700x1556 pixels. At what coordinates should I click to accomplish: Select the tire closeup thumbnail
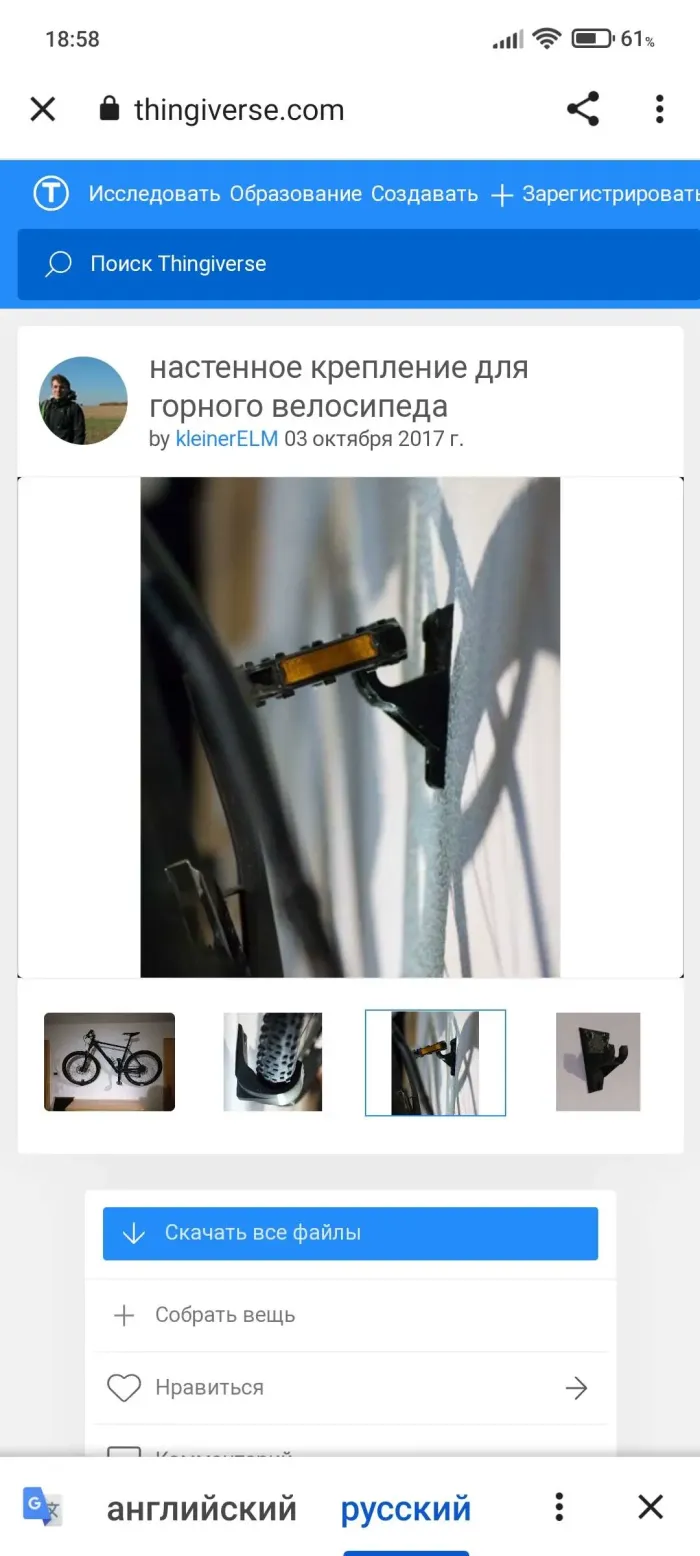tap(272, 1062)
